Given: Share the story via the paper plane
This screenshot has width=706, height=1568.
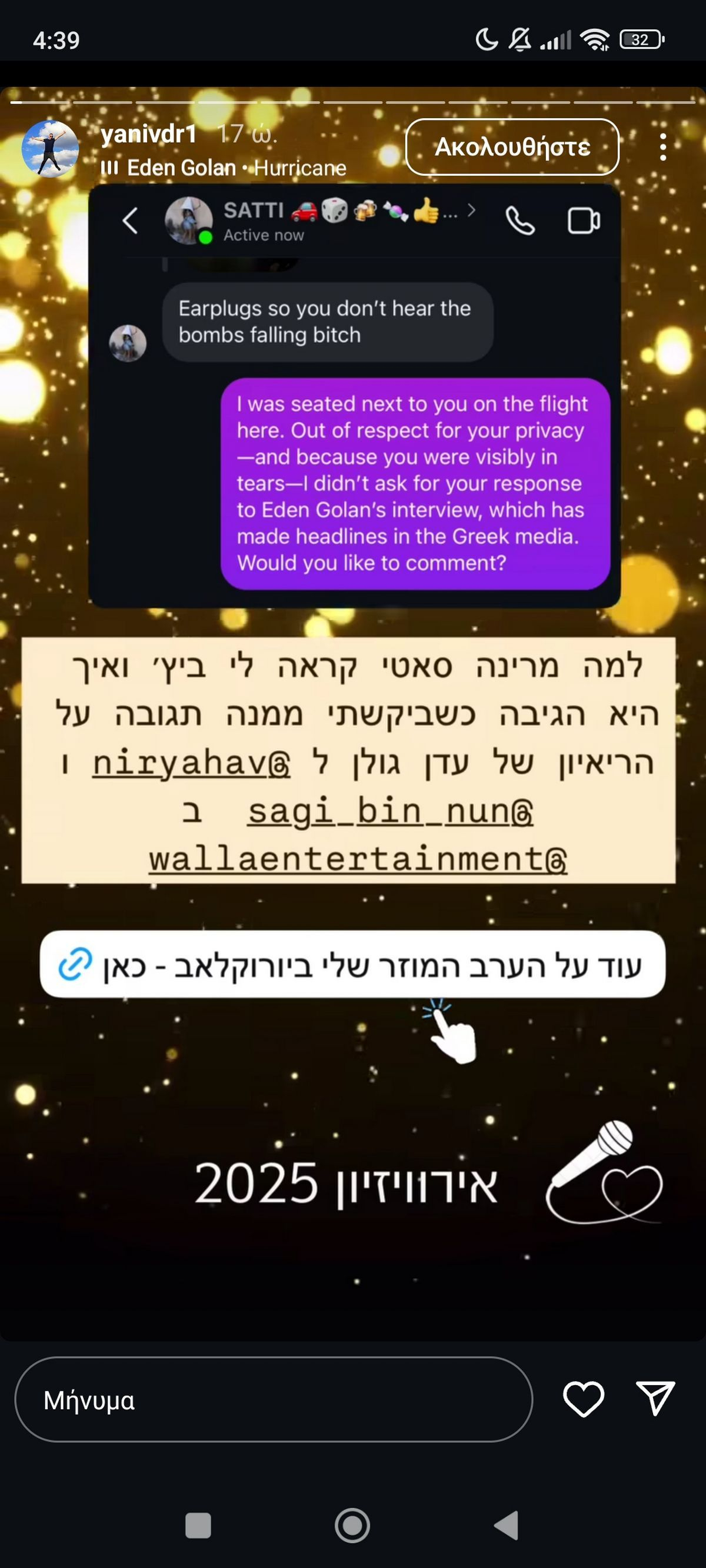Looking at the screenshot, I should tap(655, 1398).
